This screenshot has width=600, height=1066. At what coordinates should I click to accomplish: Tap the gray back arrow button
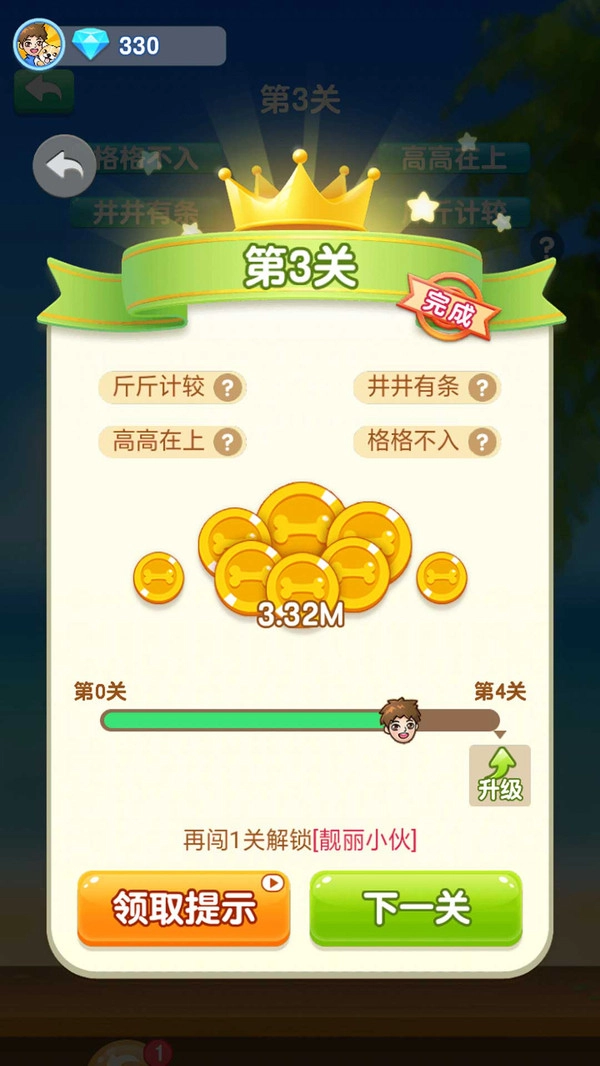(x=65, y=166)
